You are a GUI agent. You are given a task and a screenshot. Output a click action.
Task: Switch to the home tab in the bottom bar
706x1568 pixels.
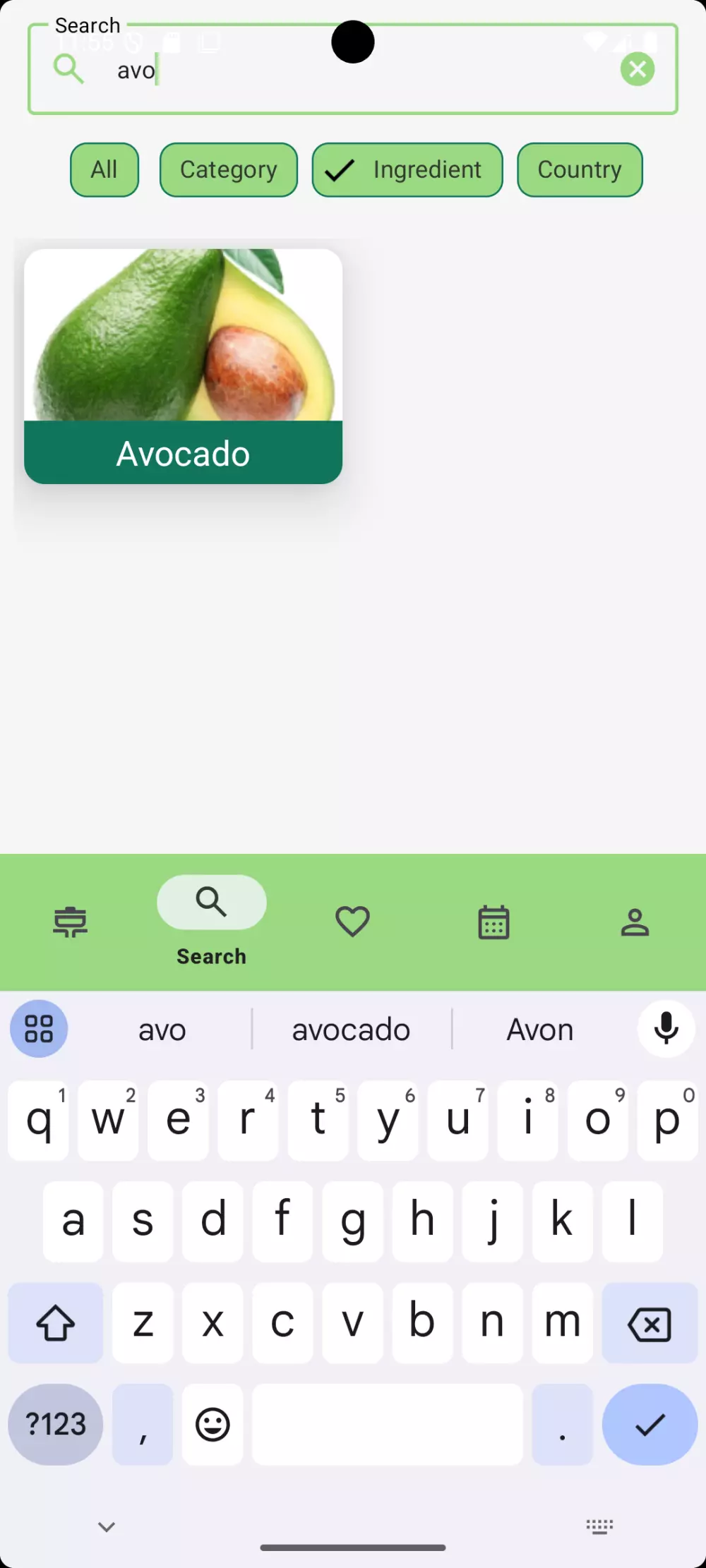[x=71, y=922]
